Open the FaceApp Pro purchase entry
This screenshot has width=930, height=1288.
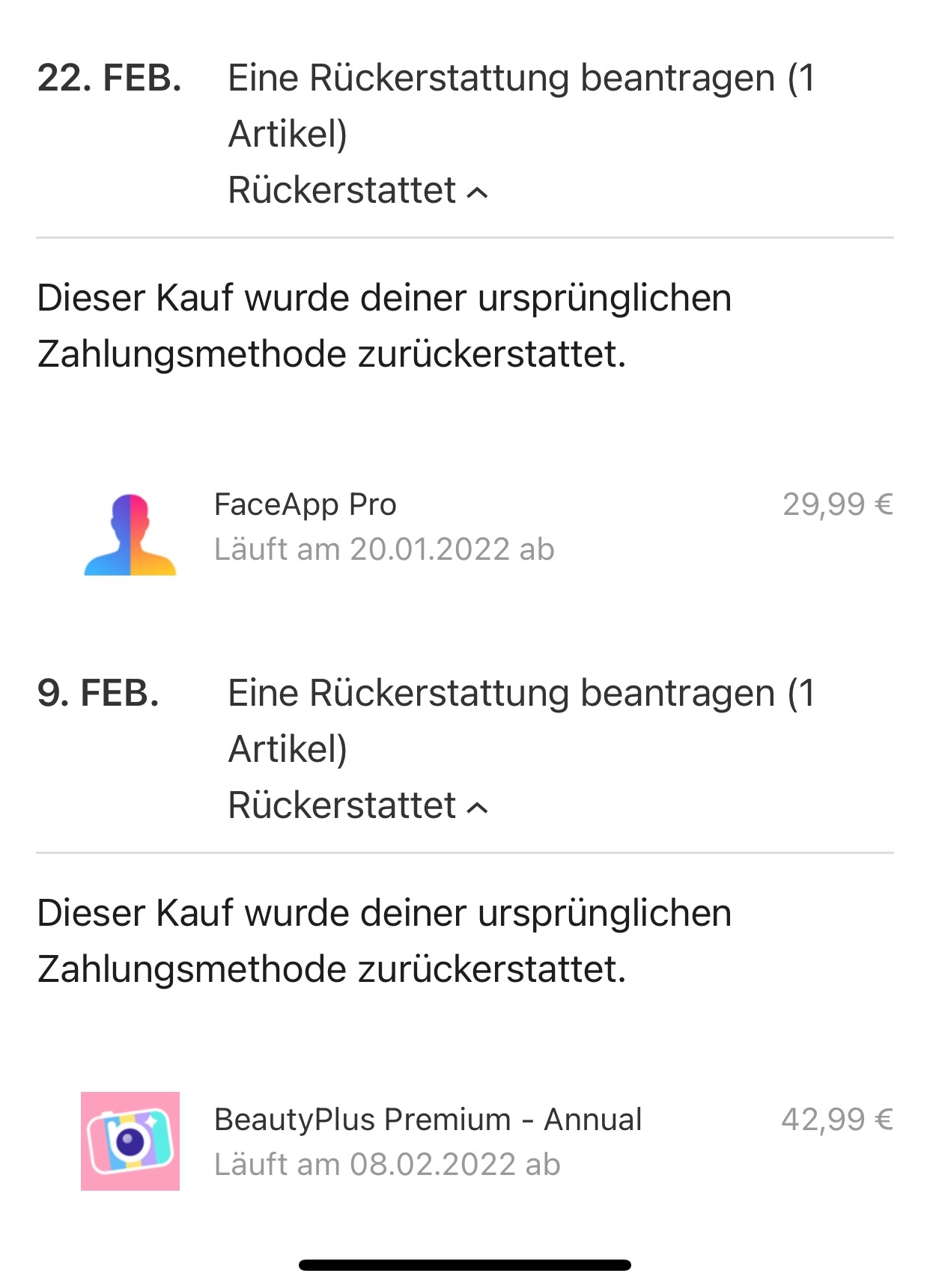[465, 528]
